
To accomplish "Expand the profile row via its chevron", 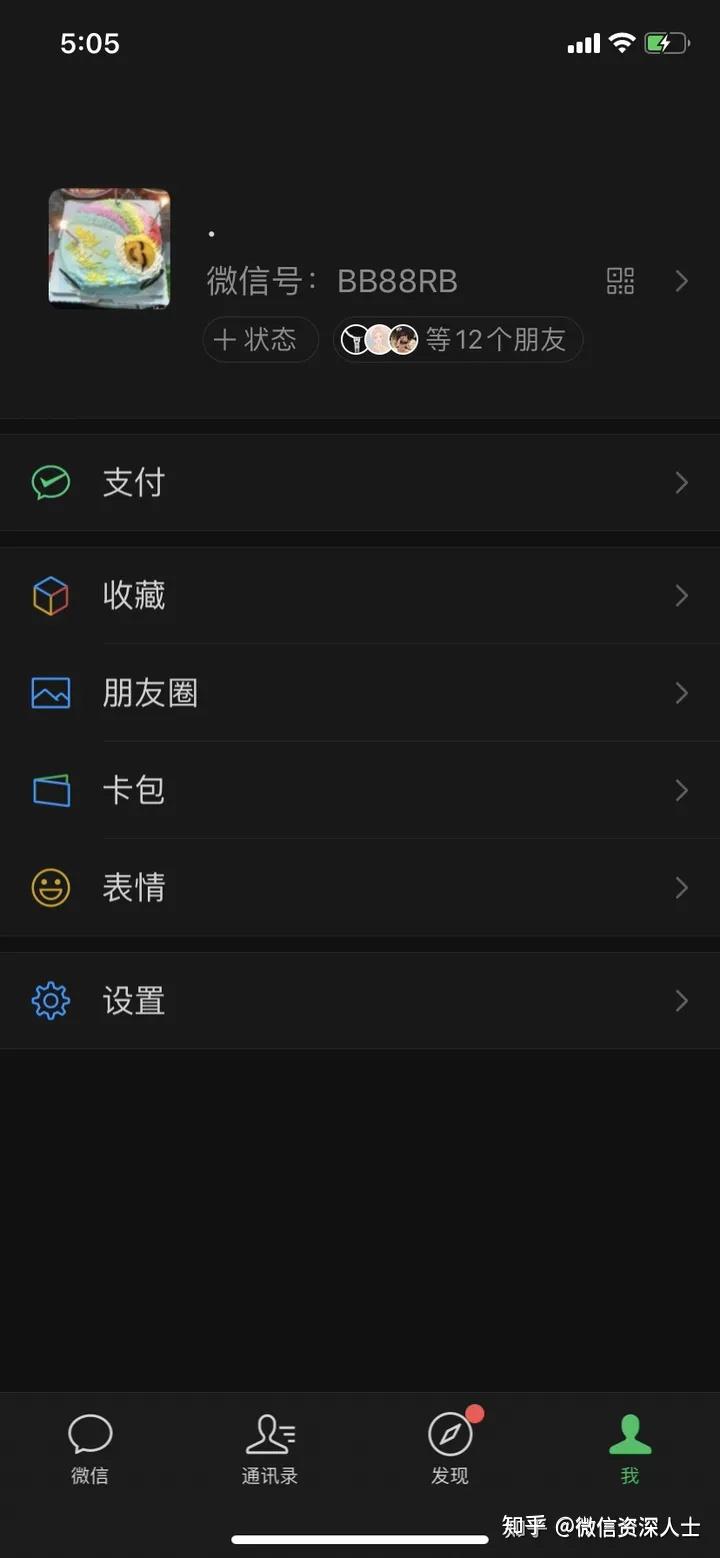I will point(681,281).
